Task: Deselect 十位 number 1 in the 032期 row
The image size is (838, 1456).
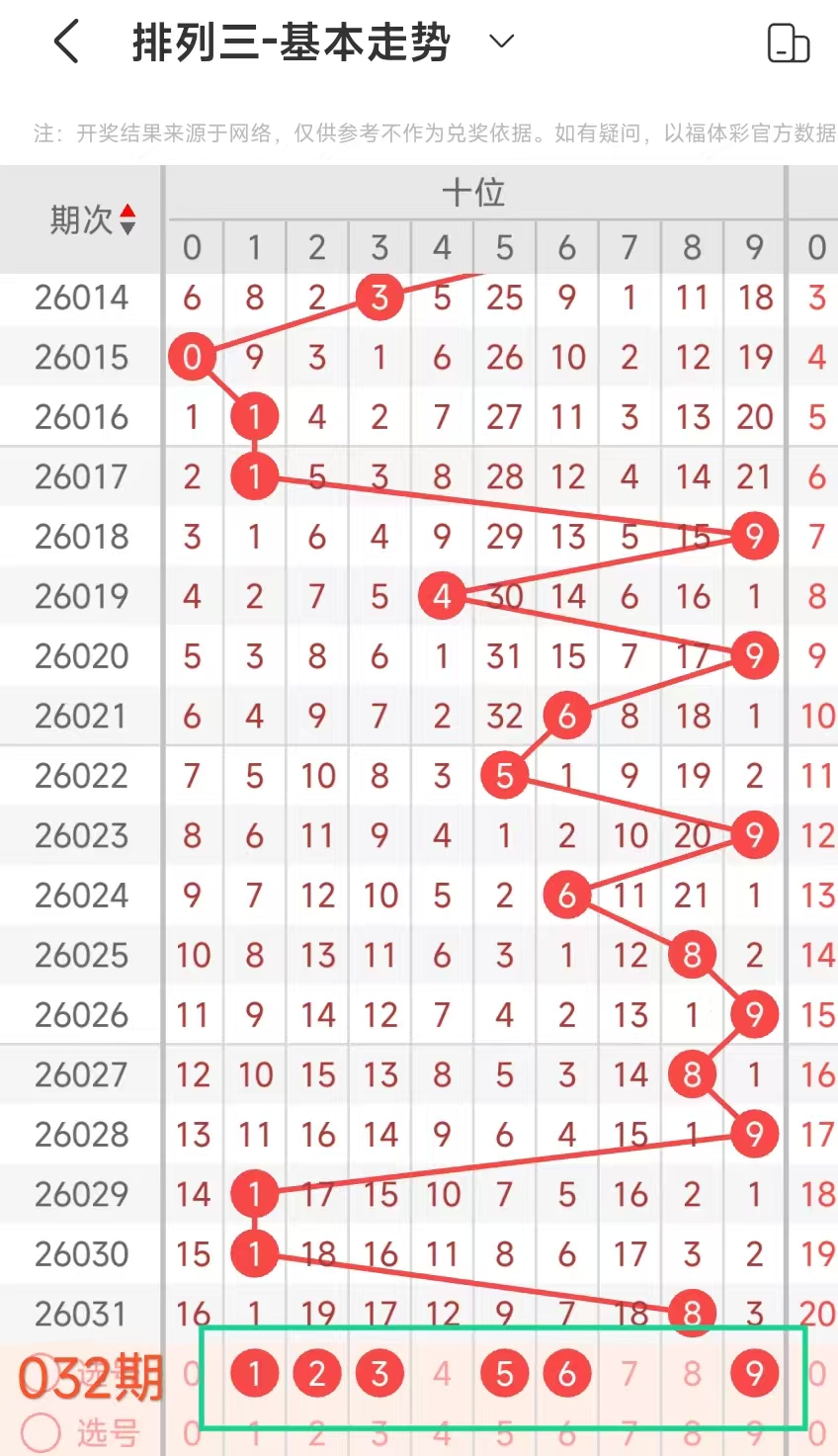Action: (255, 1373)
